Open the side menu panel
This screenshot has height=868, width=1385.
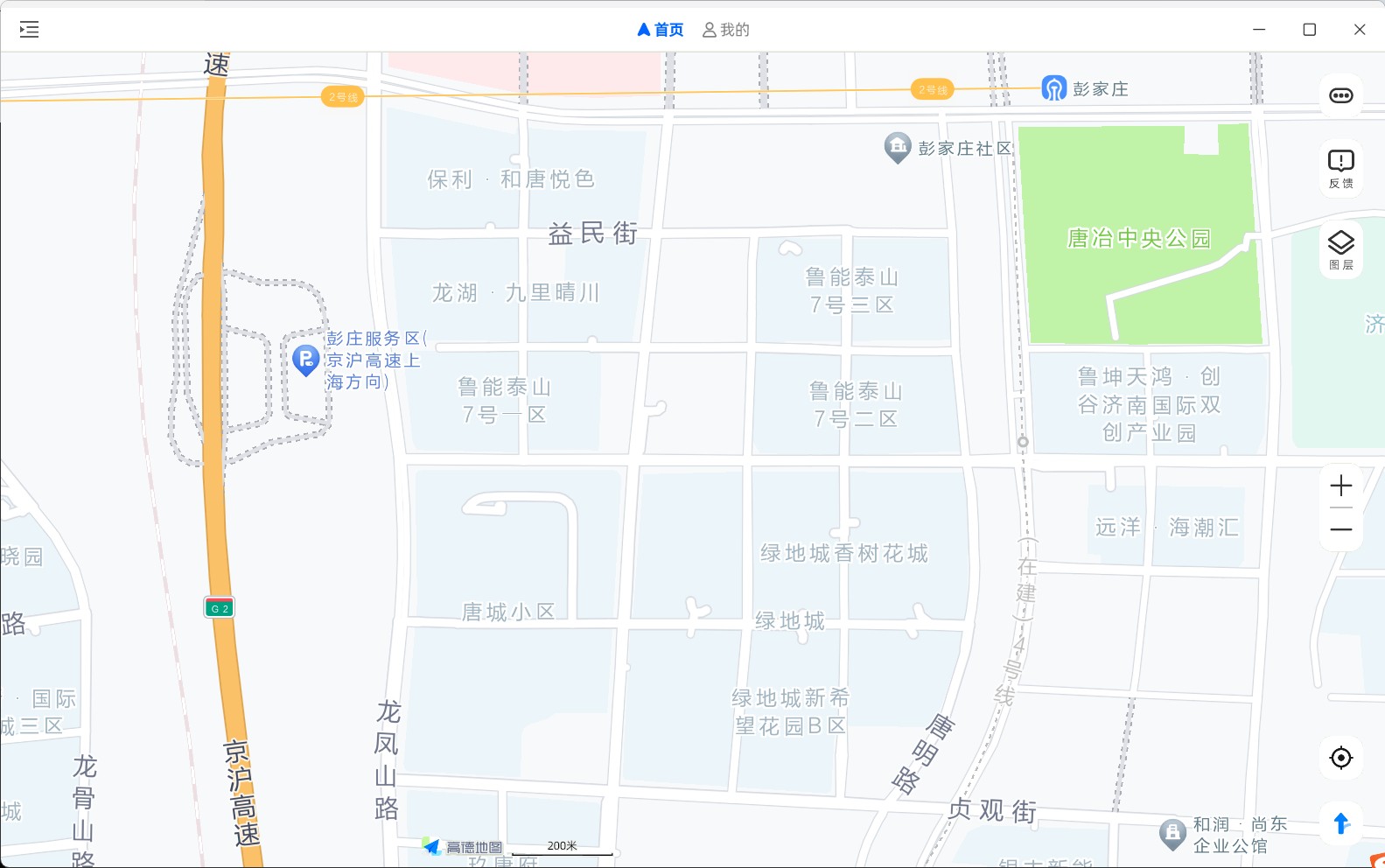30,30
